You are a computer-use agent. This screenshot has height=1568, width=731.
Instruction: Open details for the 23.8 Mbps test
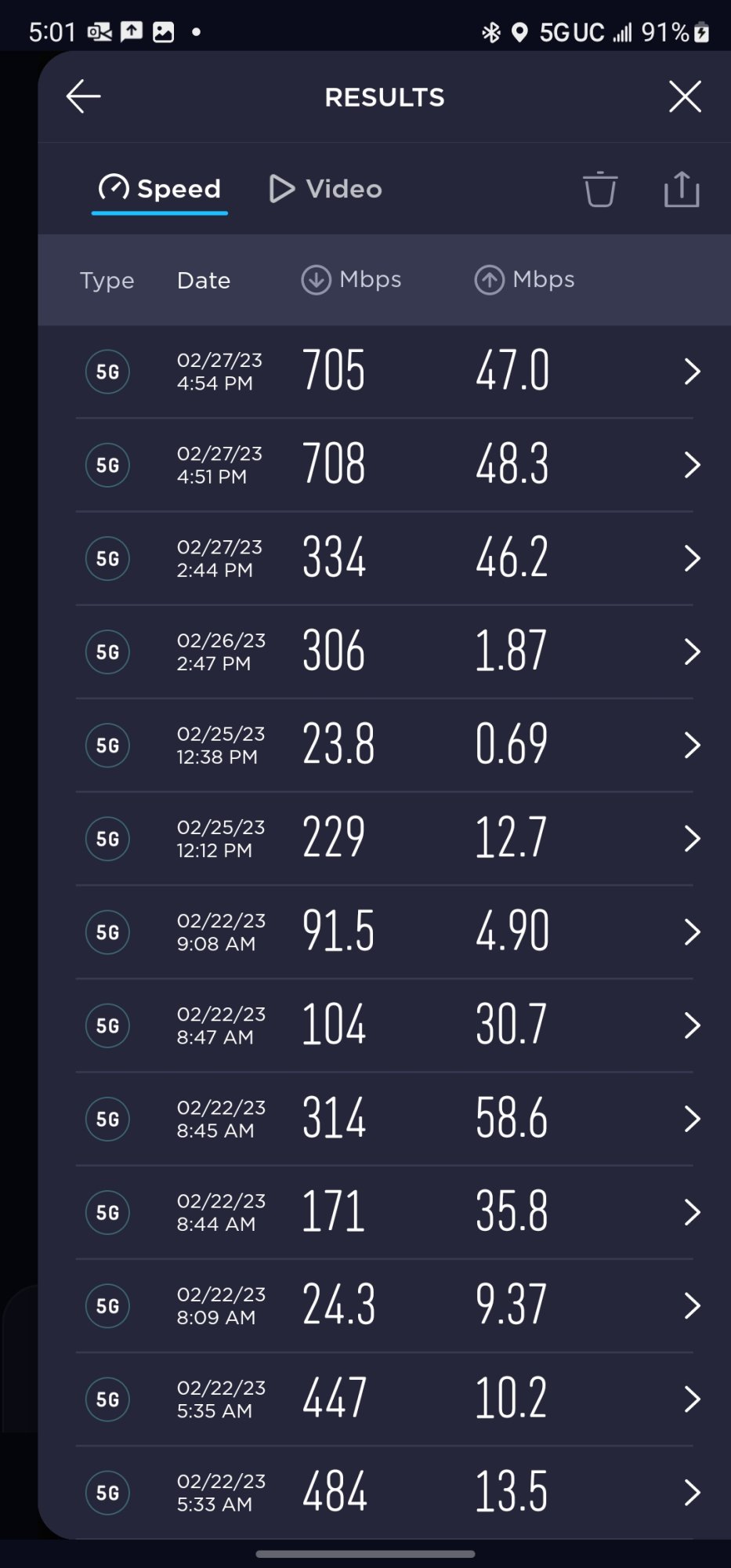click(693, 744)
